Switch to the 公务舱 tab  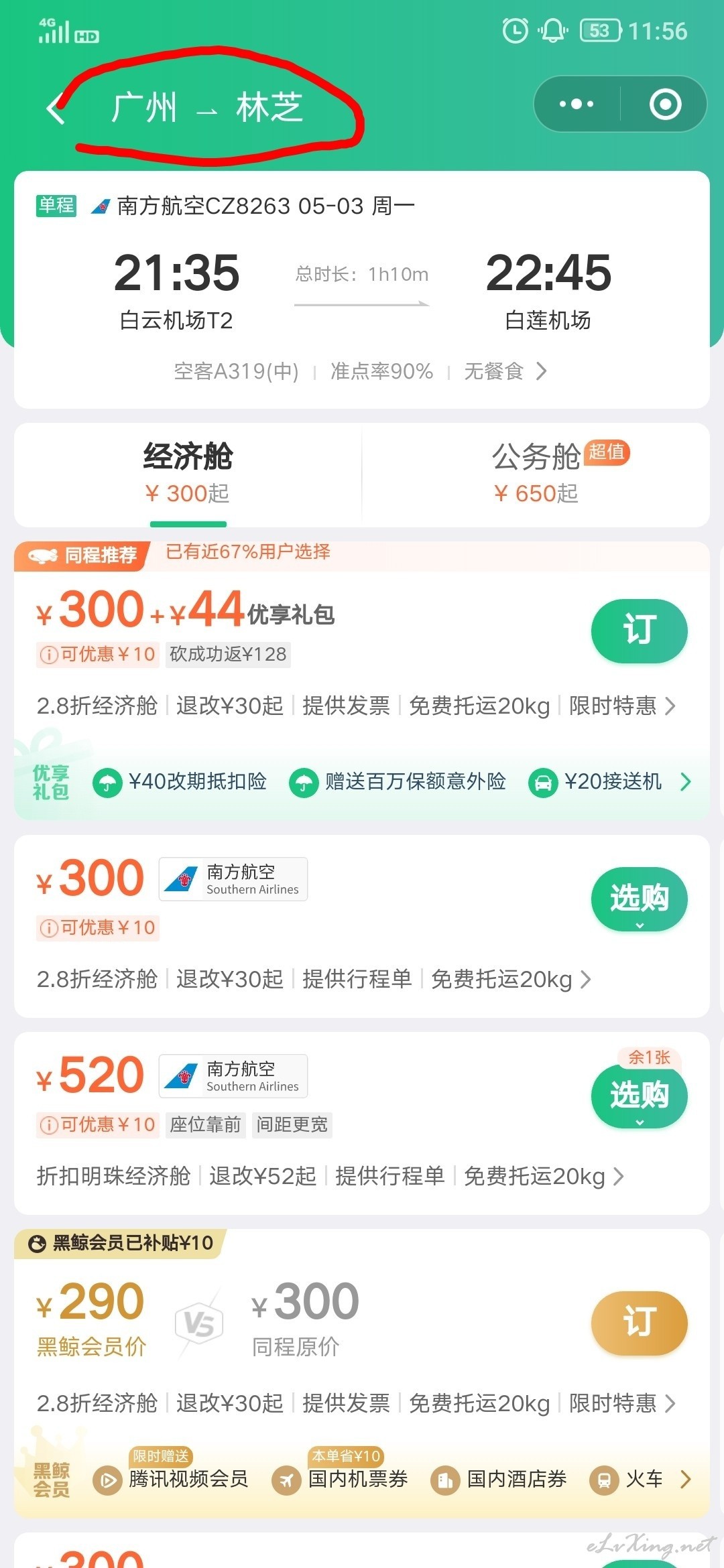click(x=536, y=474)
